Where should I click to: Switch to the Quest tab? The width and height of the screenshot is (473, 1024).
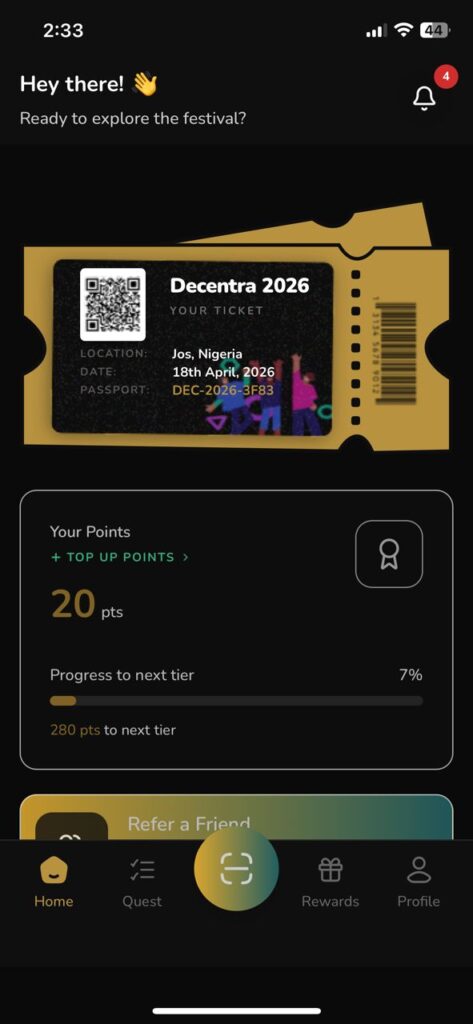142,882
